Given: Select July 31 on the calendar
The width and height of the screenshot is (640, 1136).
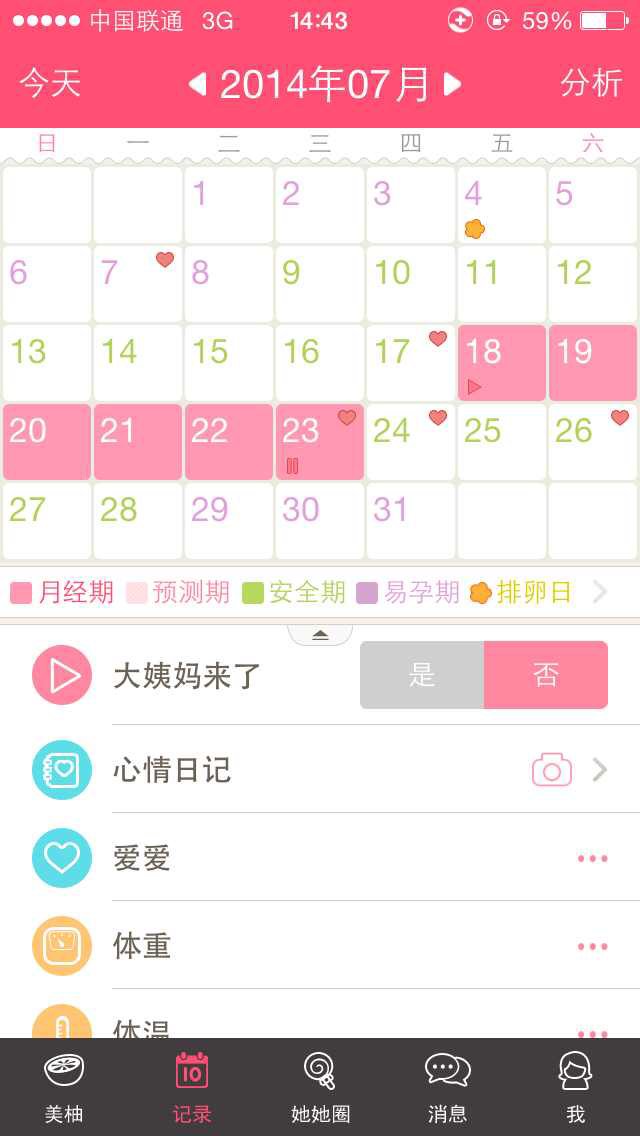Looking at the screenshot, I should (x=410, y=520).
